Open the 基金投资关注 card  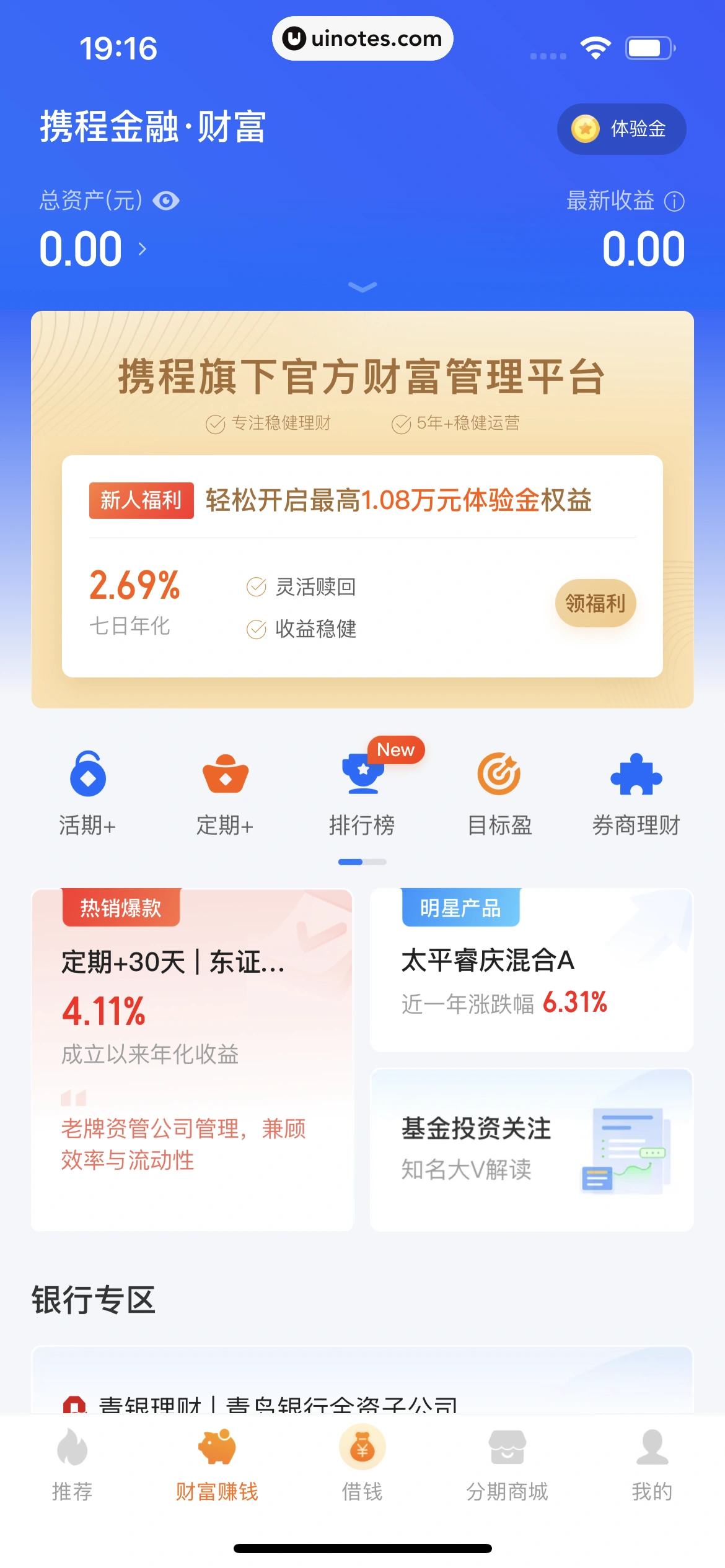(x=531, y=1149)
